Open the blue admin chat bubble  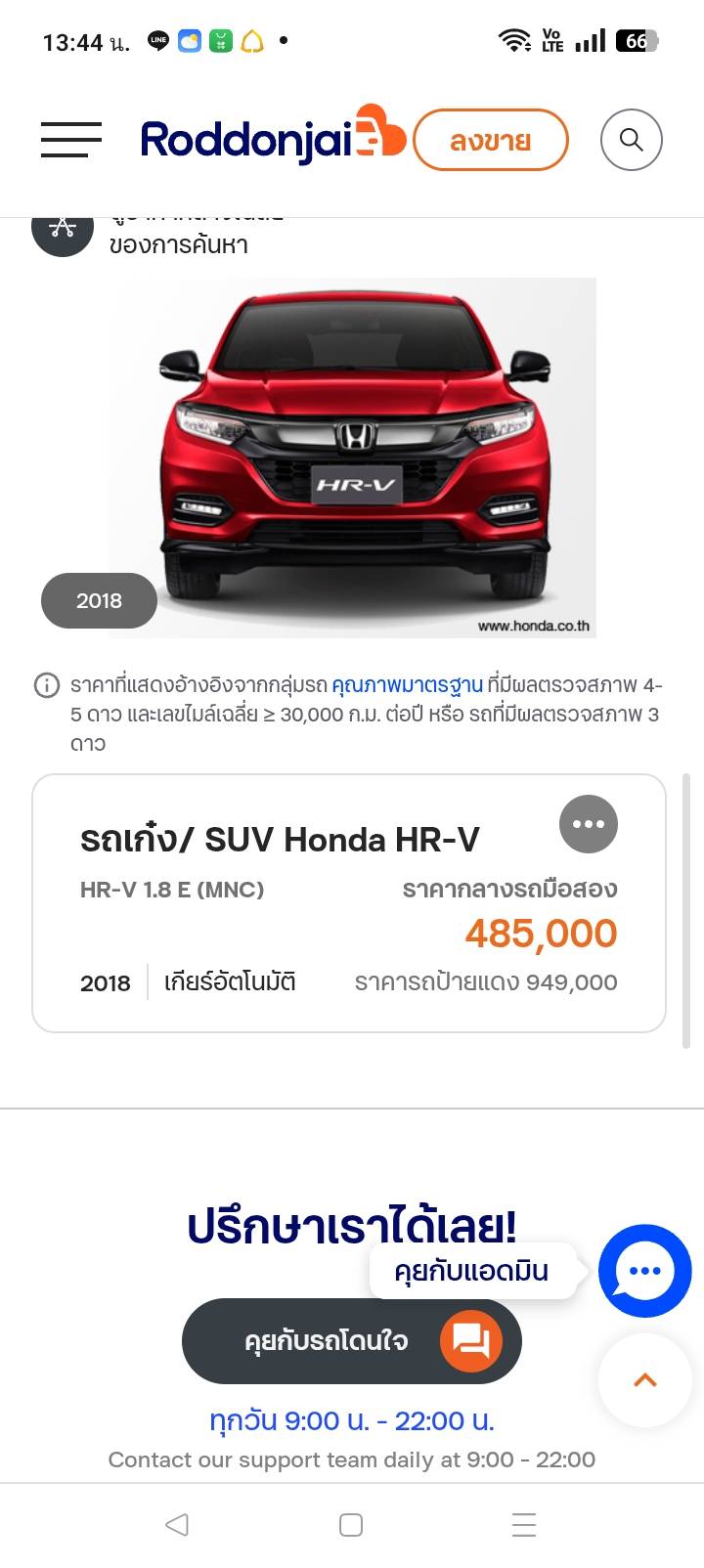point(644,1271)
